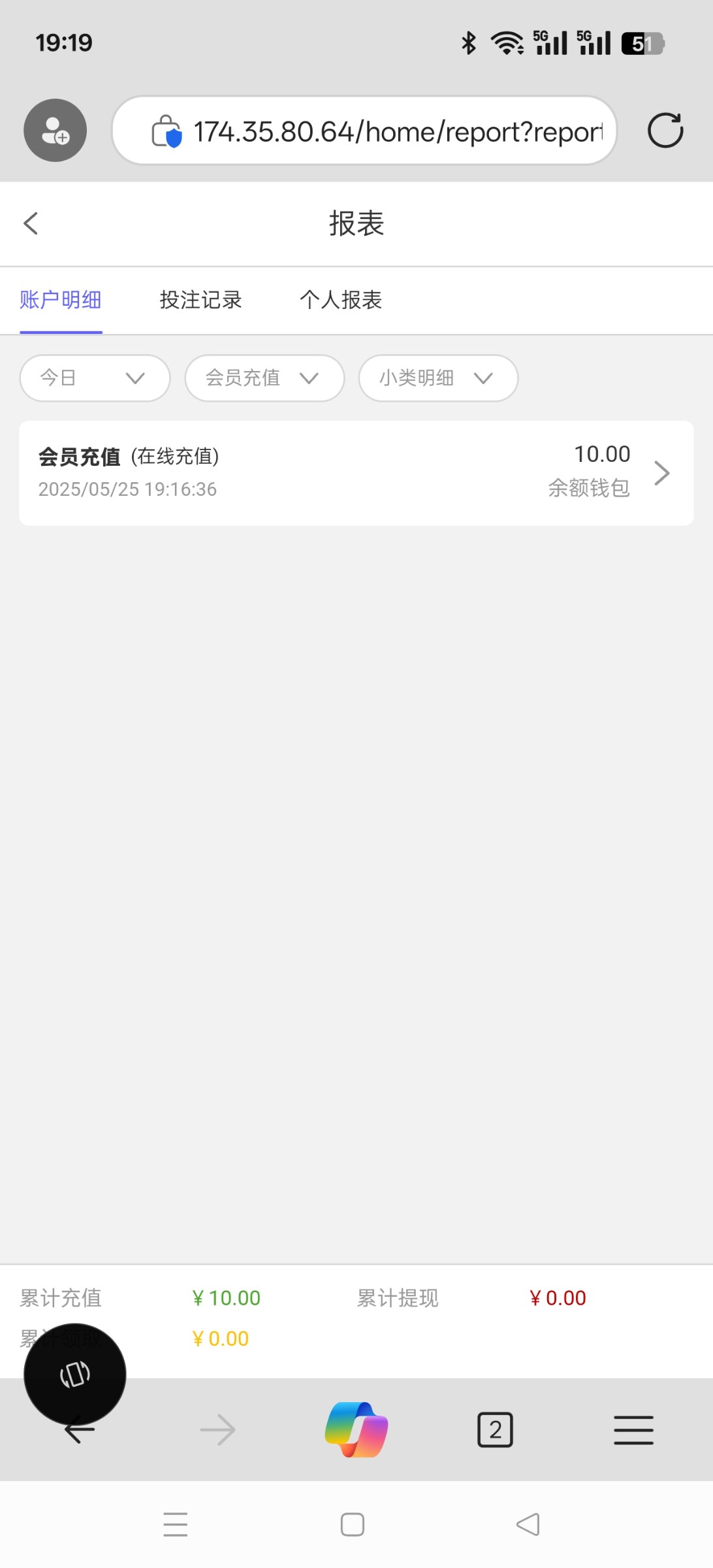Open the browser hamburger menu
This screenshot has height=1568, width=713.
tap(633, 1429)
